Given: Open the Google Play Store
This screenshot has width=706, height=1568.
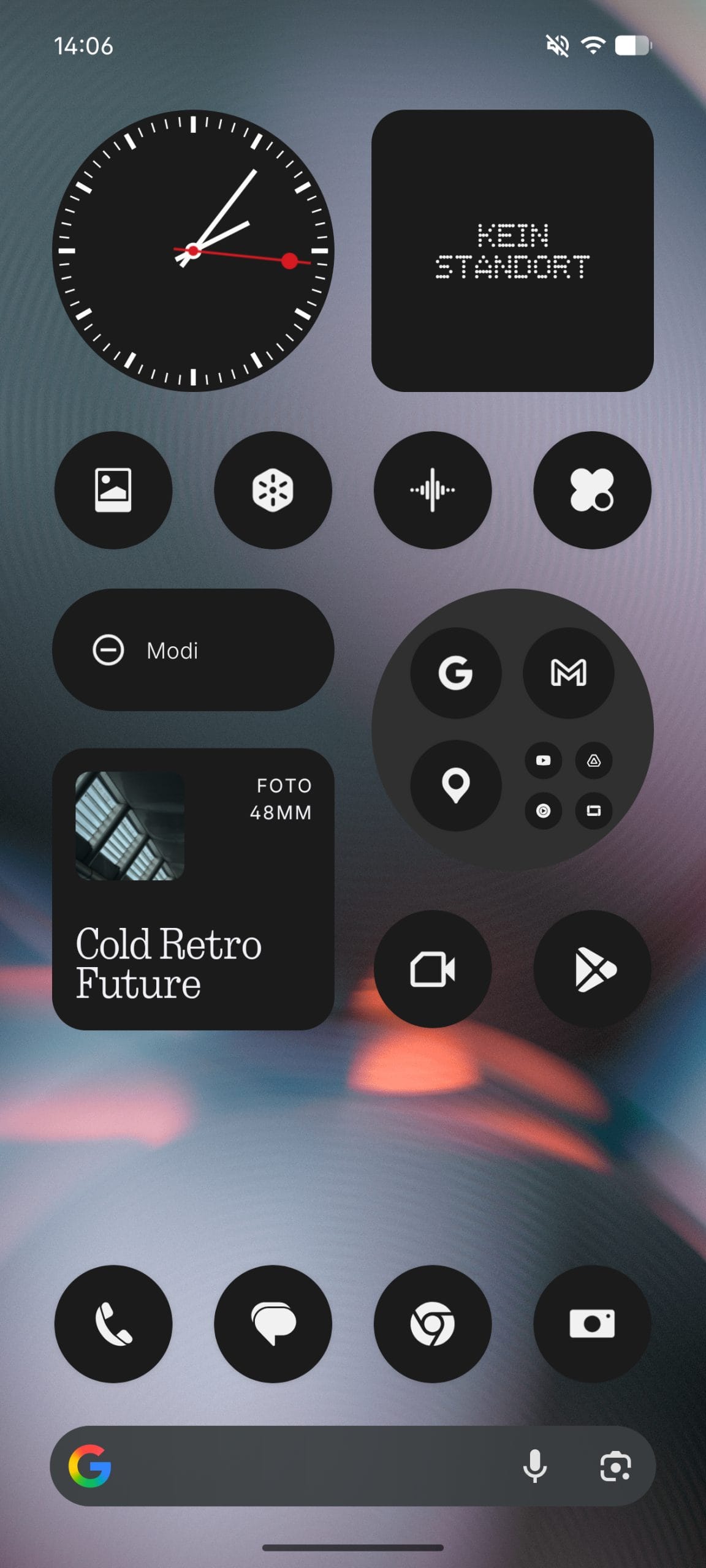Looking at the screenshot, I should [592, 969].
